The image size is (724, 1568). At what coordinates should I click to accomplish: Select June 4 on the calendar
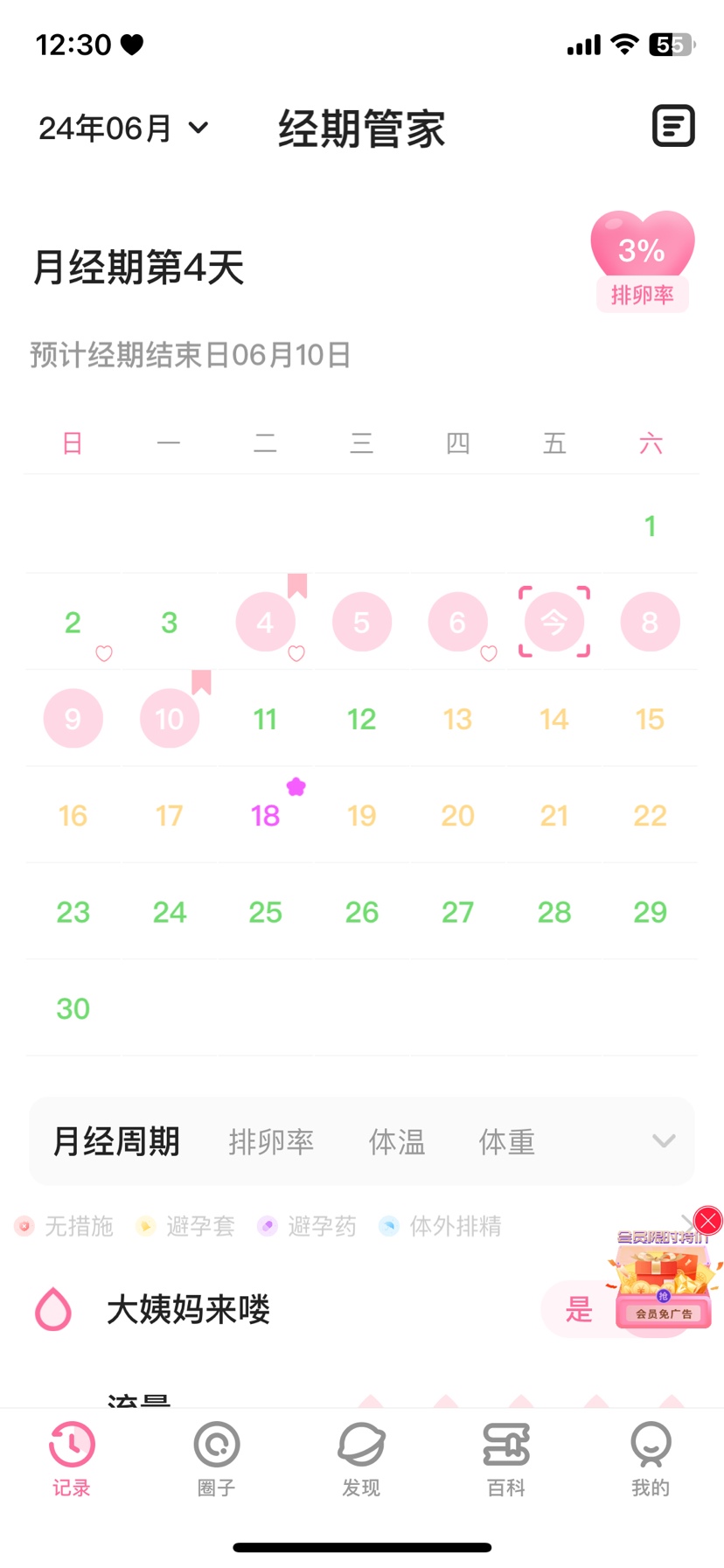pyautogui.click(x=265, y=623)
